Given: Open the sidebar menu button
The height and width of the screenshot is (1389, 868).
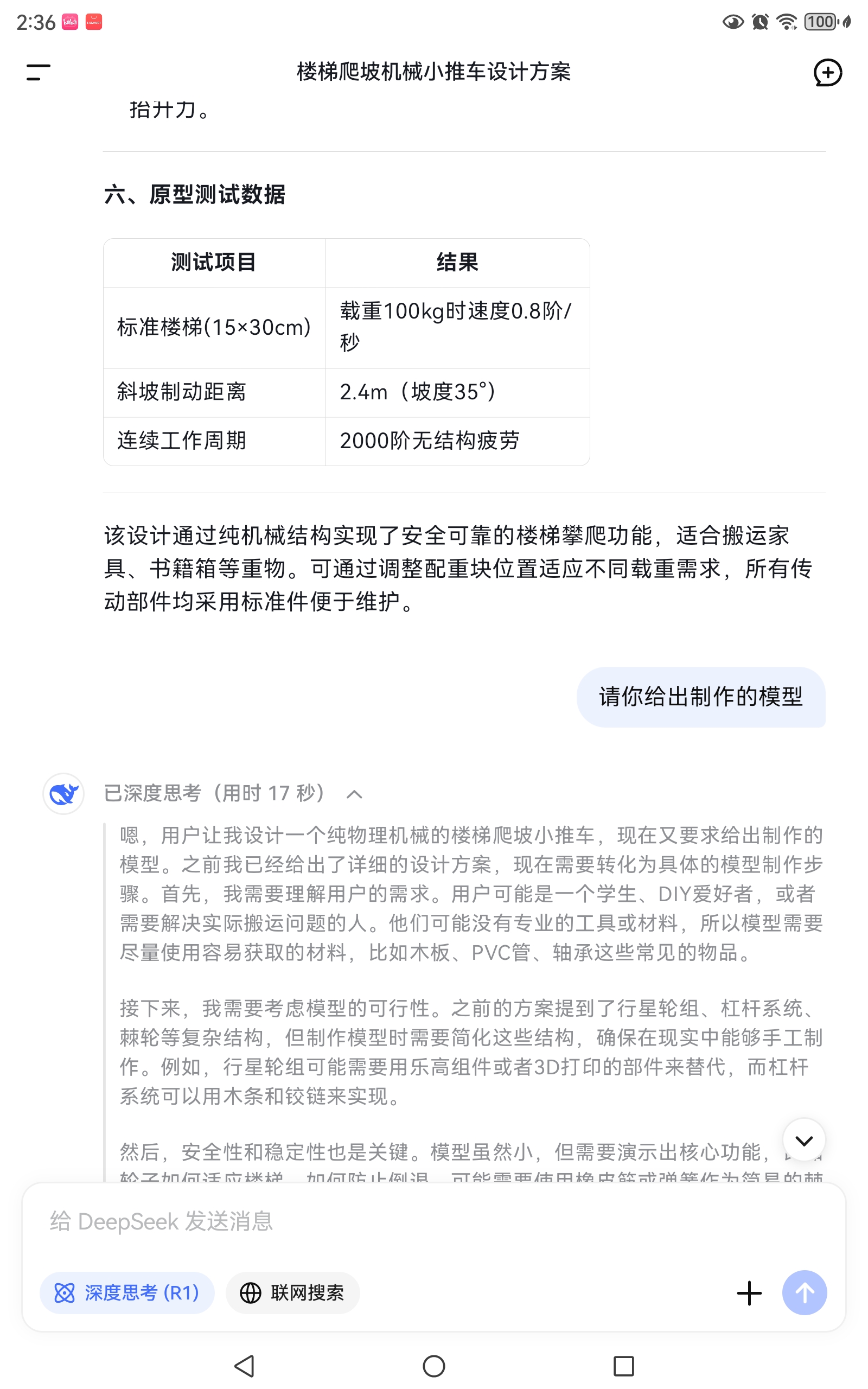Looking at the screenshot, I should pos(39,72).
